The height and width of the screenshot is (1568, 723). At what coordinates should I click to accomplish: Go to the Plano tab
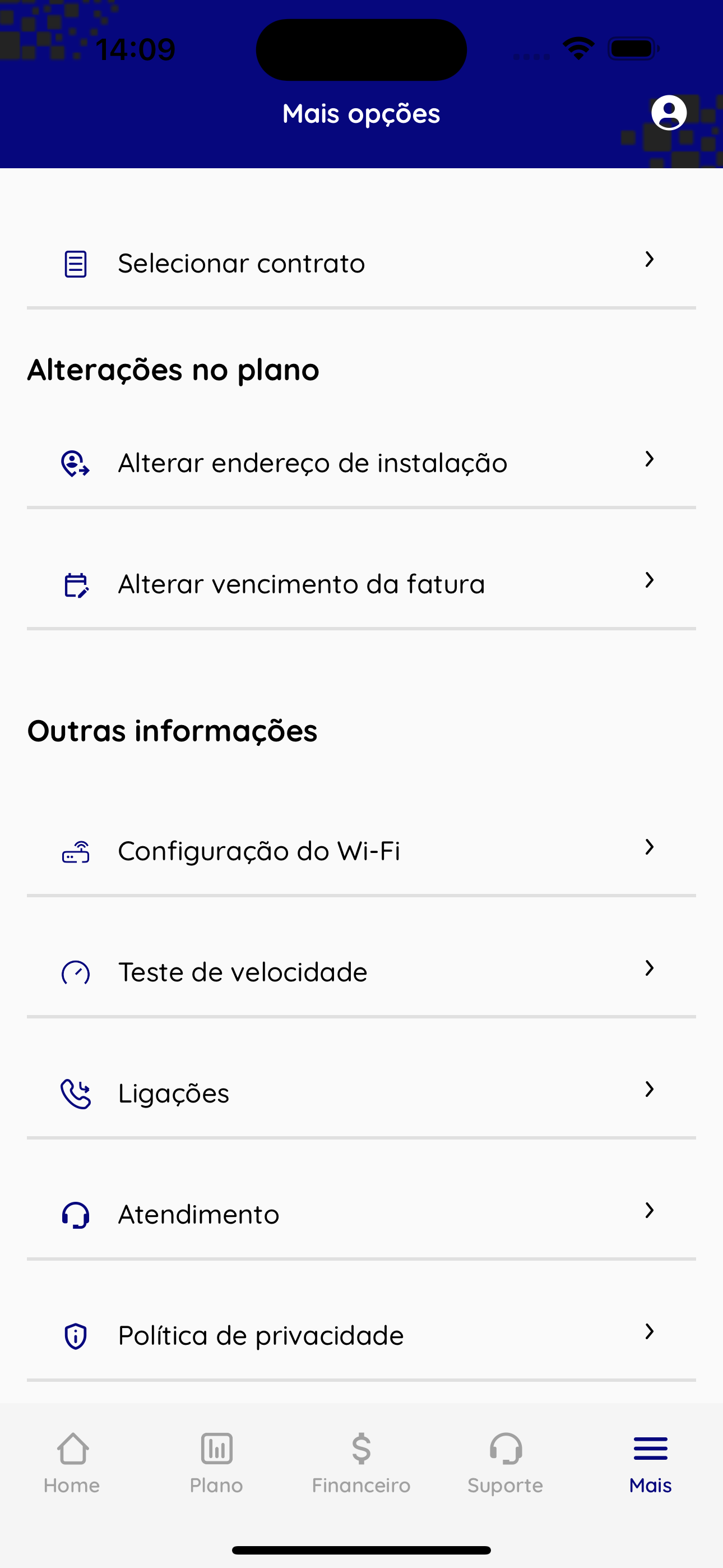point(217,1463)
